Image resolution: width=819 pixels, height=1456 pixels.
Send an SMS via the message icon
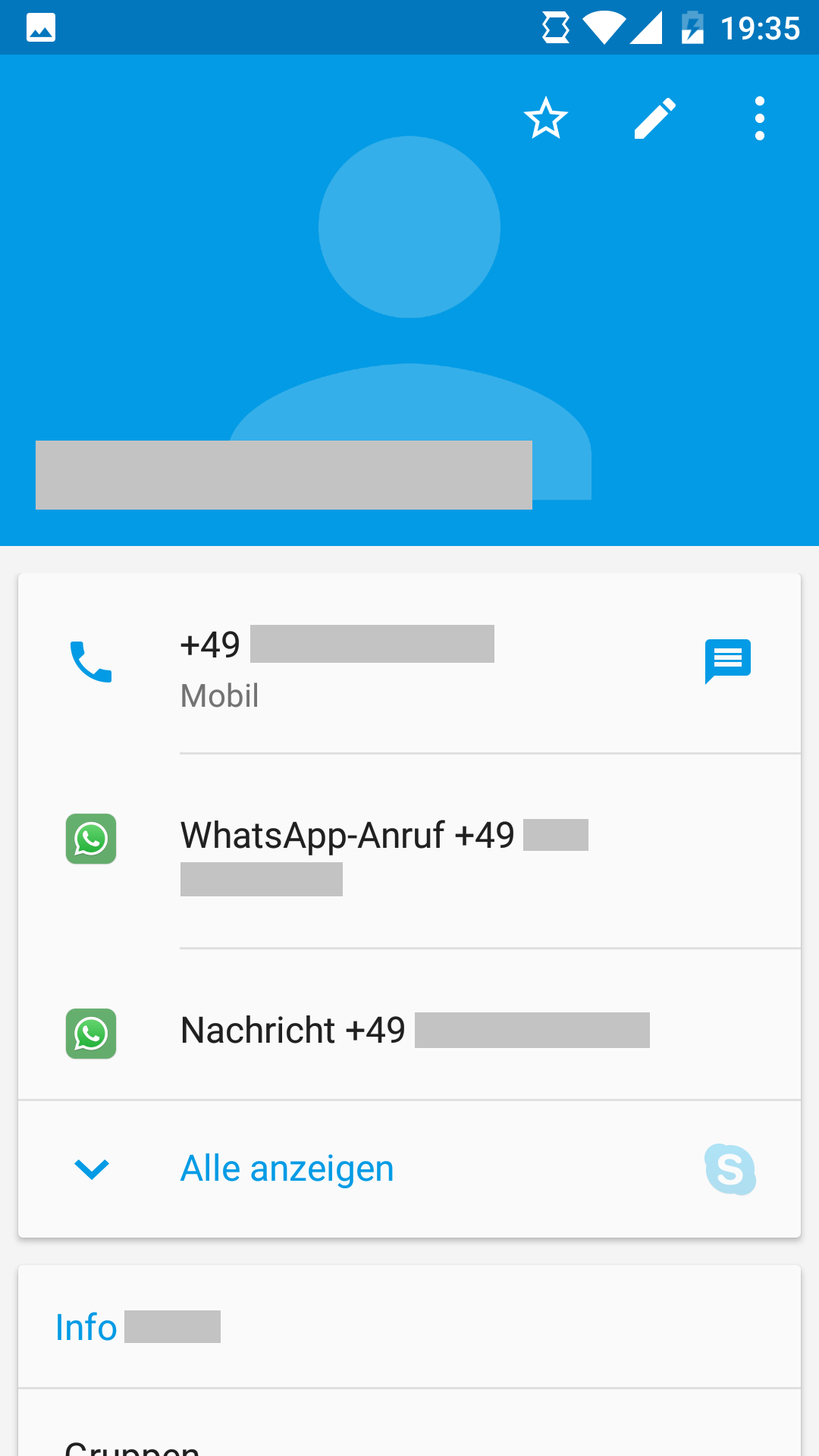point(728,661)
